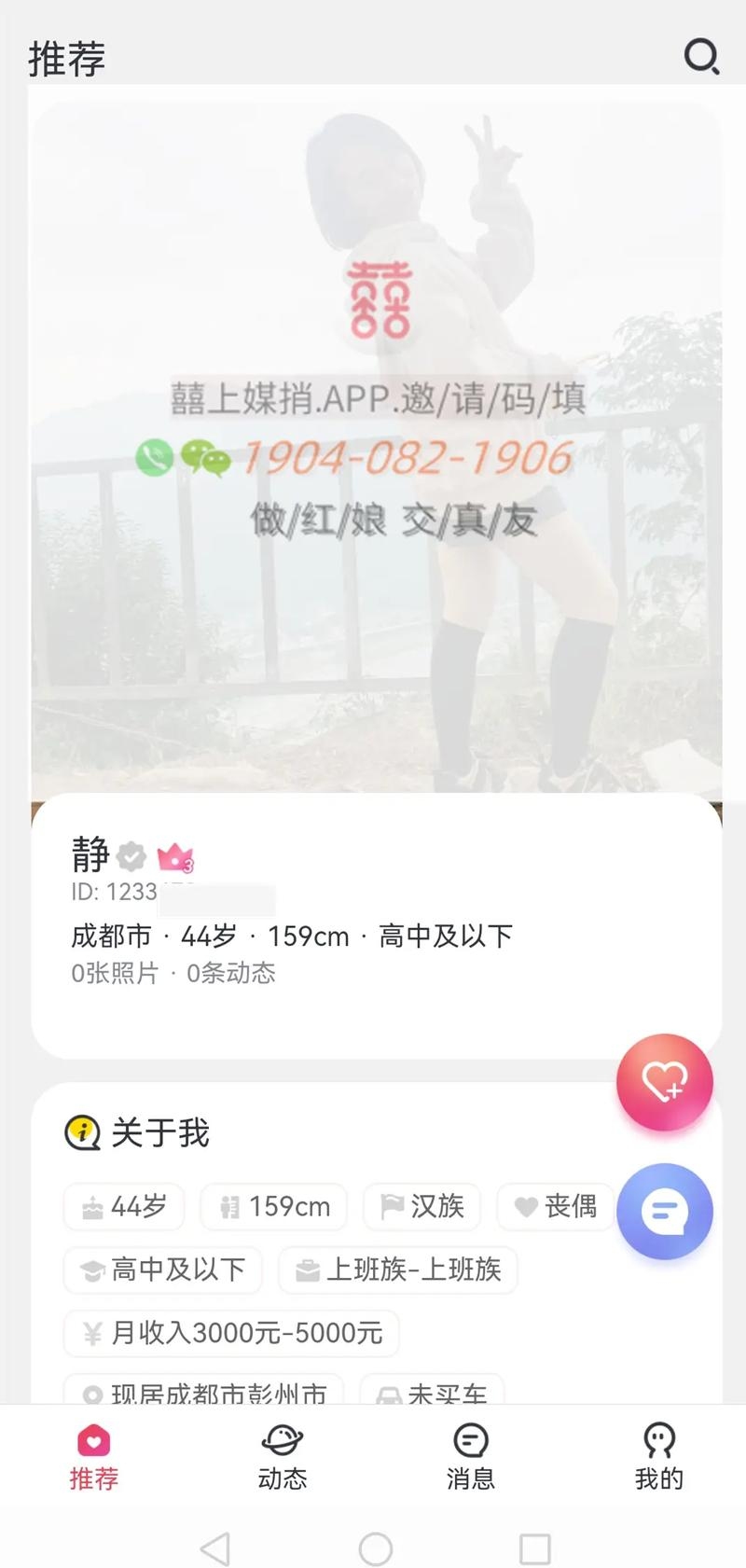The width and height of the screenshot is (746, 1568).
Task: Tap the cake icon on the 44岁 tag
Action: coord(92,1206)
